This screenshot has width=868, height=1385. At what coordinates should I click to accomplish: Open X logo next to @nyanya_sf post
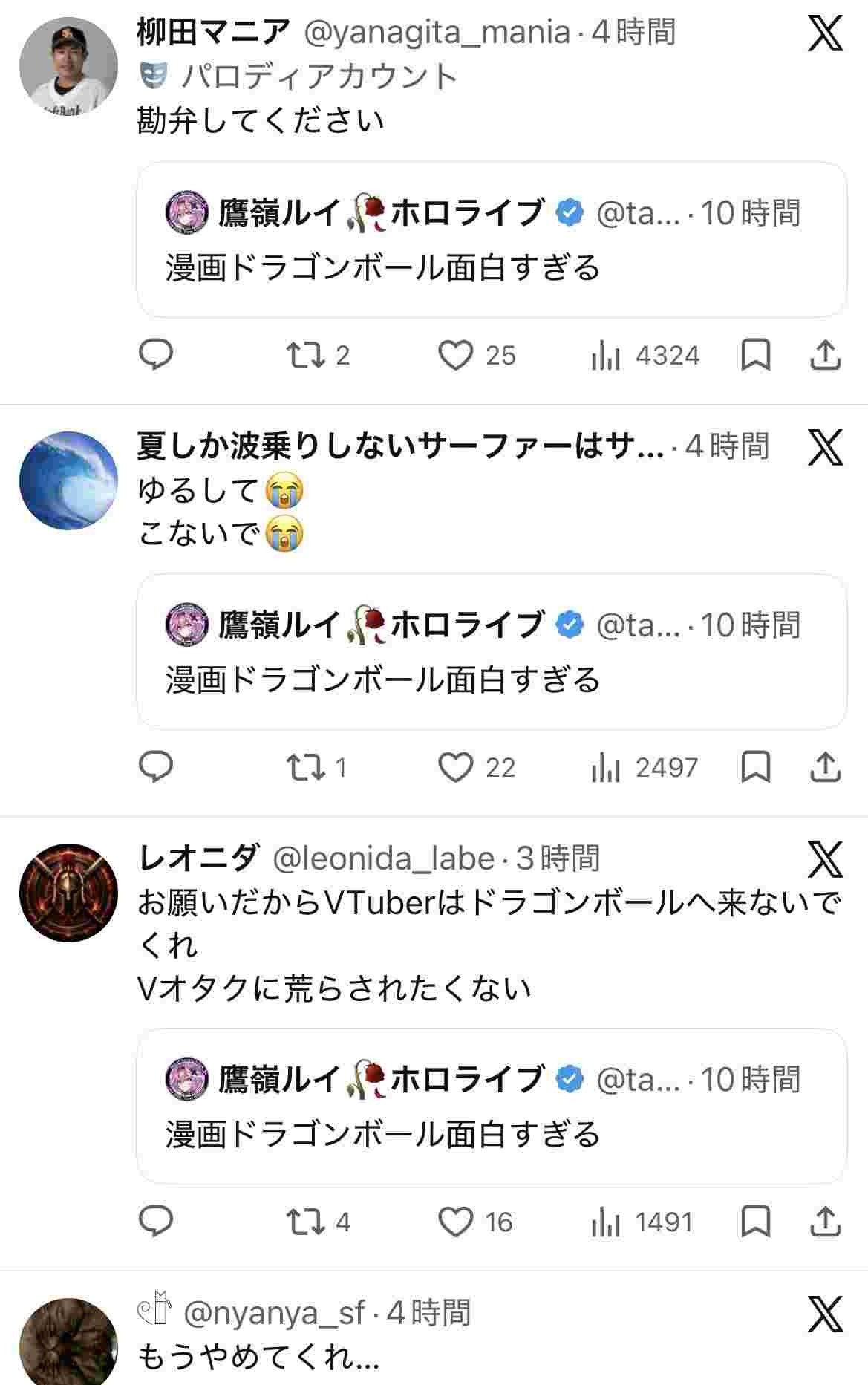pyautogui.click(x=825, y=1314)
